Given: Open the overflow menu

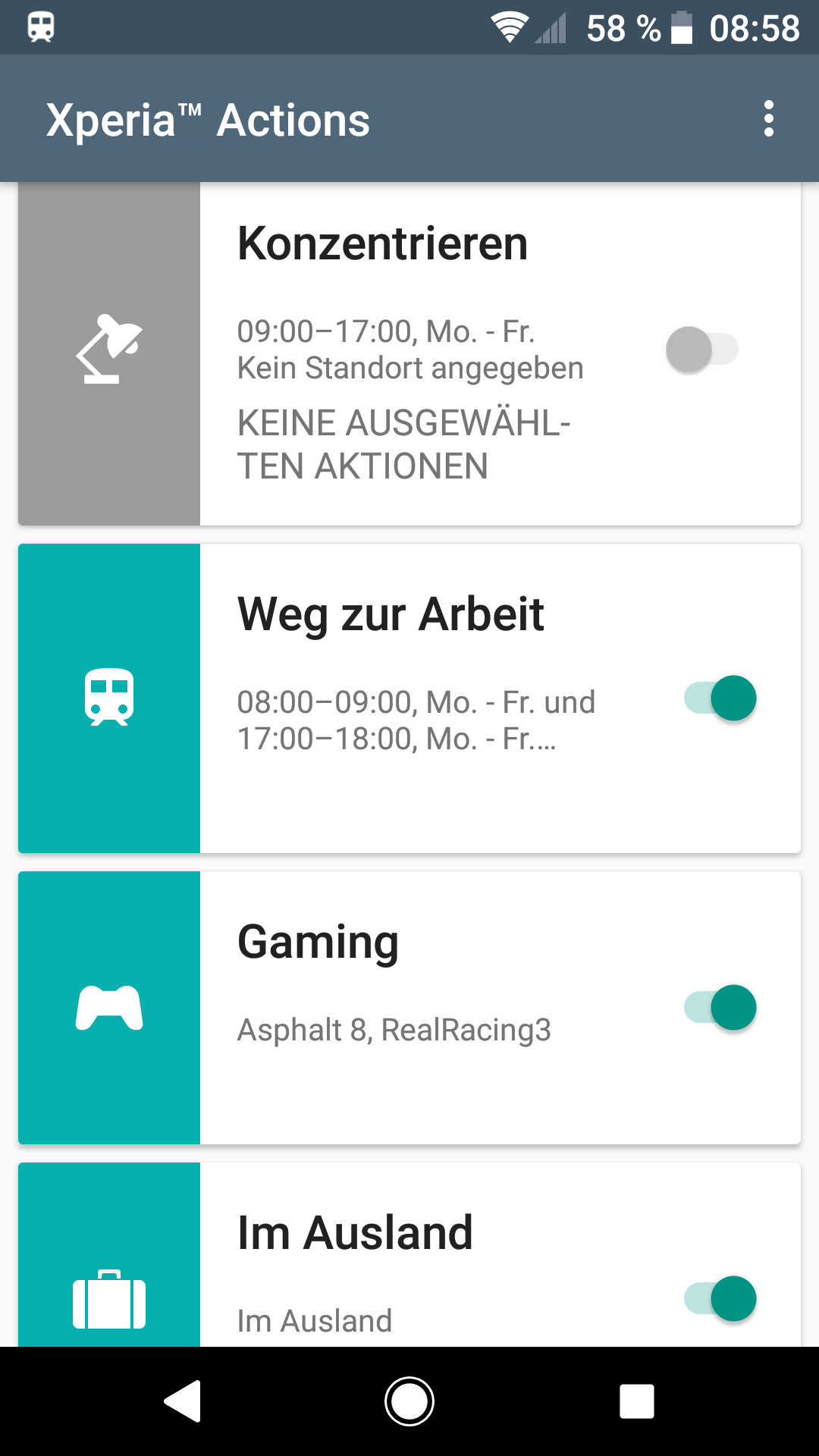Looking at the screenshot, I should point(768,119).
